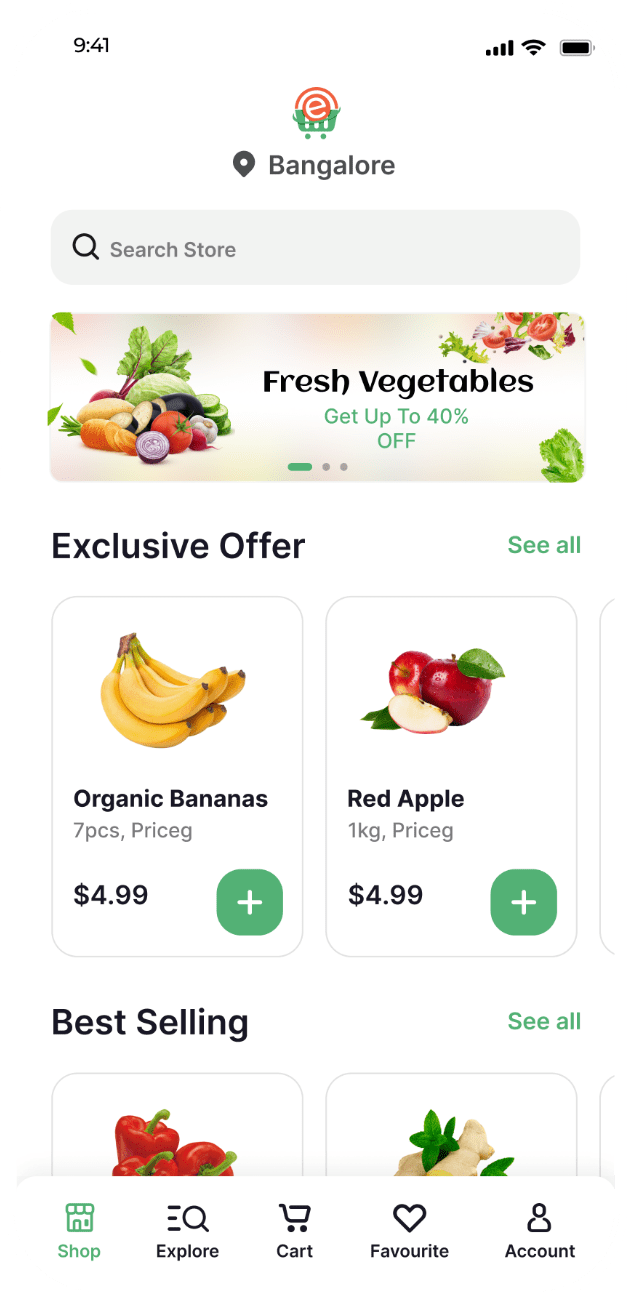This screenshot has width=631, height=1300.
Task: Open the Cart tab
Action: point(295,1231)
